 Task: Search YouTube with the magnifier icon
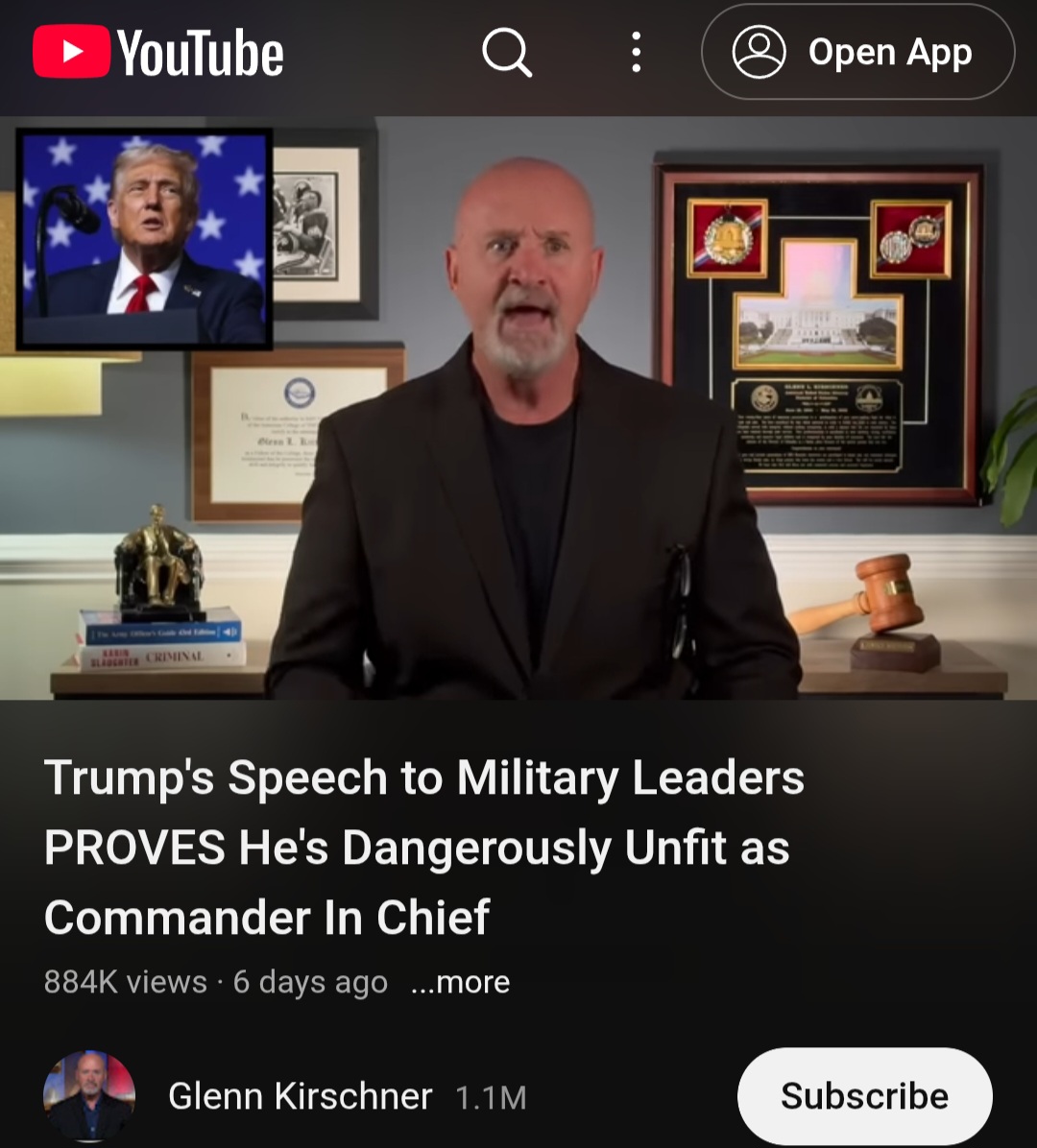point(506,52)
